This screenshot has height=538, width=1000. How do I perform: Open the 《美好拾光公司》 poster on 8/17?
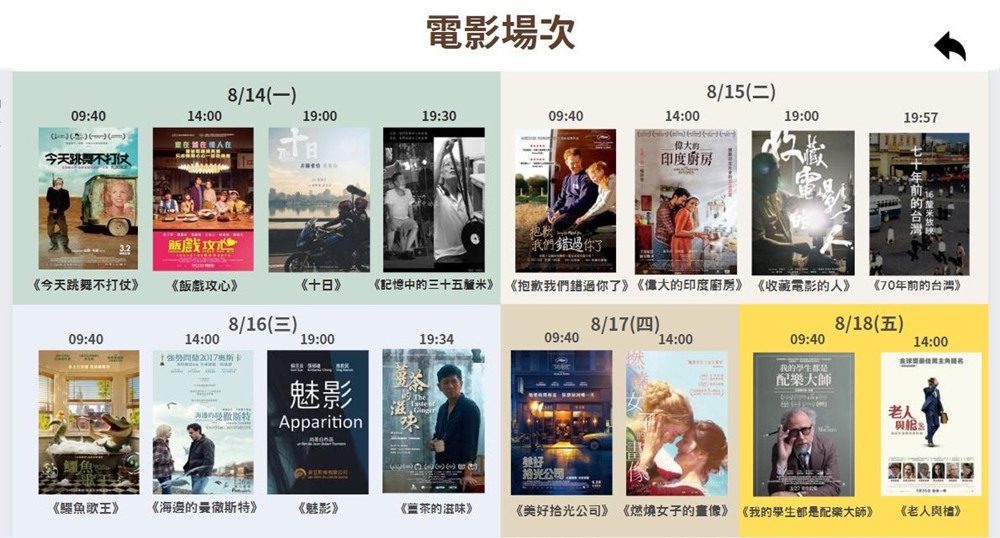(561, 421)
